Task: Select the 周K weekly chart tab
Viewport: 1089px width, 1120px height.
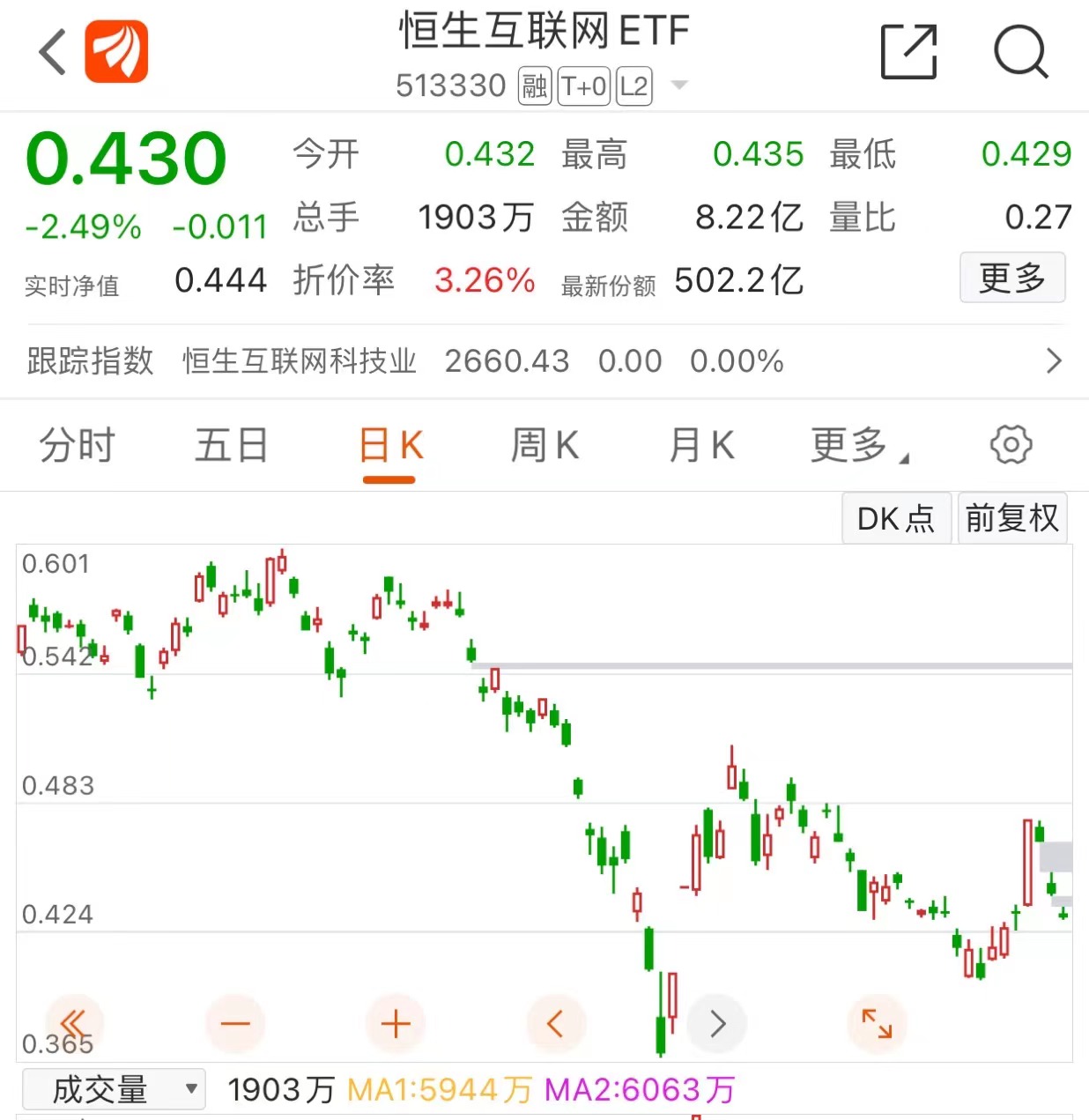Action: coord(544,444)
